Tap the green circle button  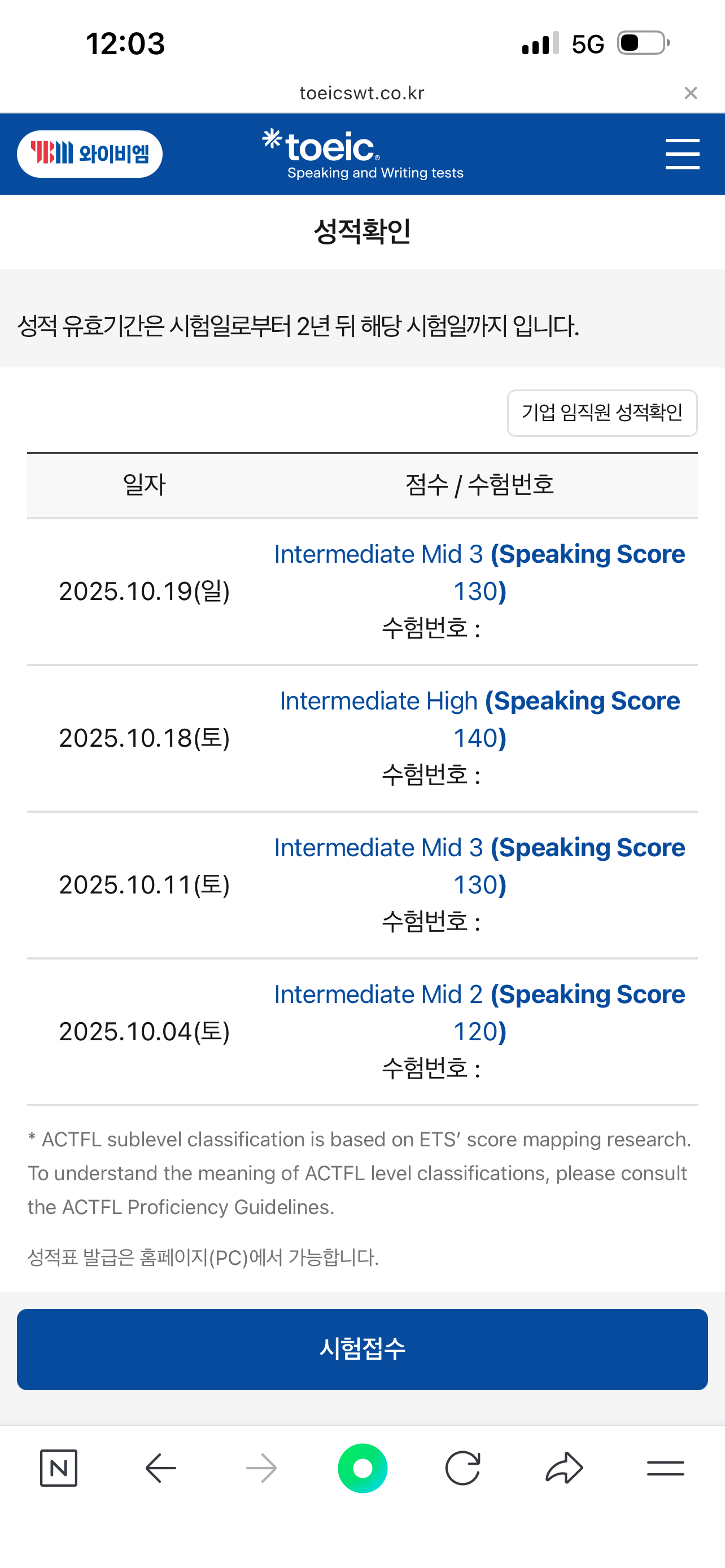(x=362, y=1468)
